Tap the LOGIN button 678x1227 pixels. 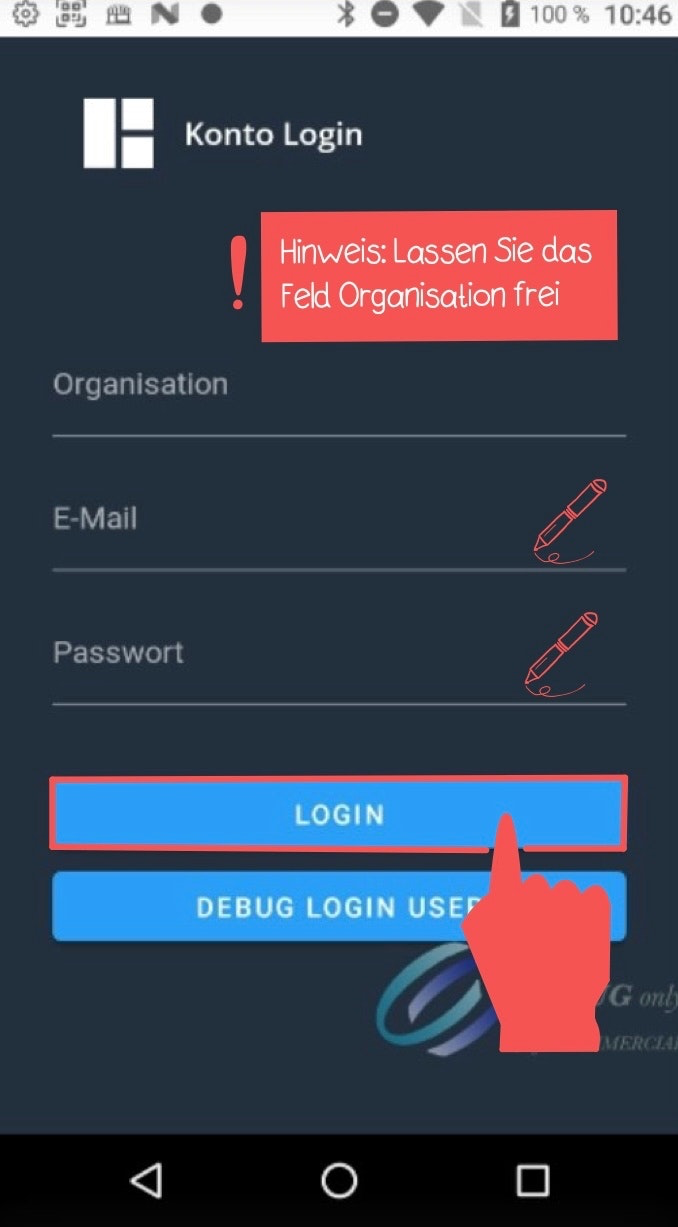(338, 814)
